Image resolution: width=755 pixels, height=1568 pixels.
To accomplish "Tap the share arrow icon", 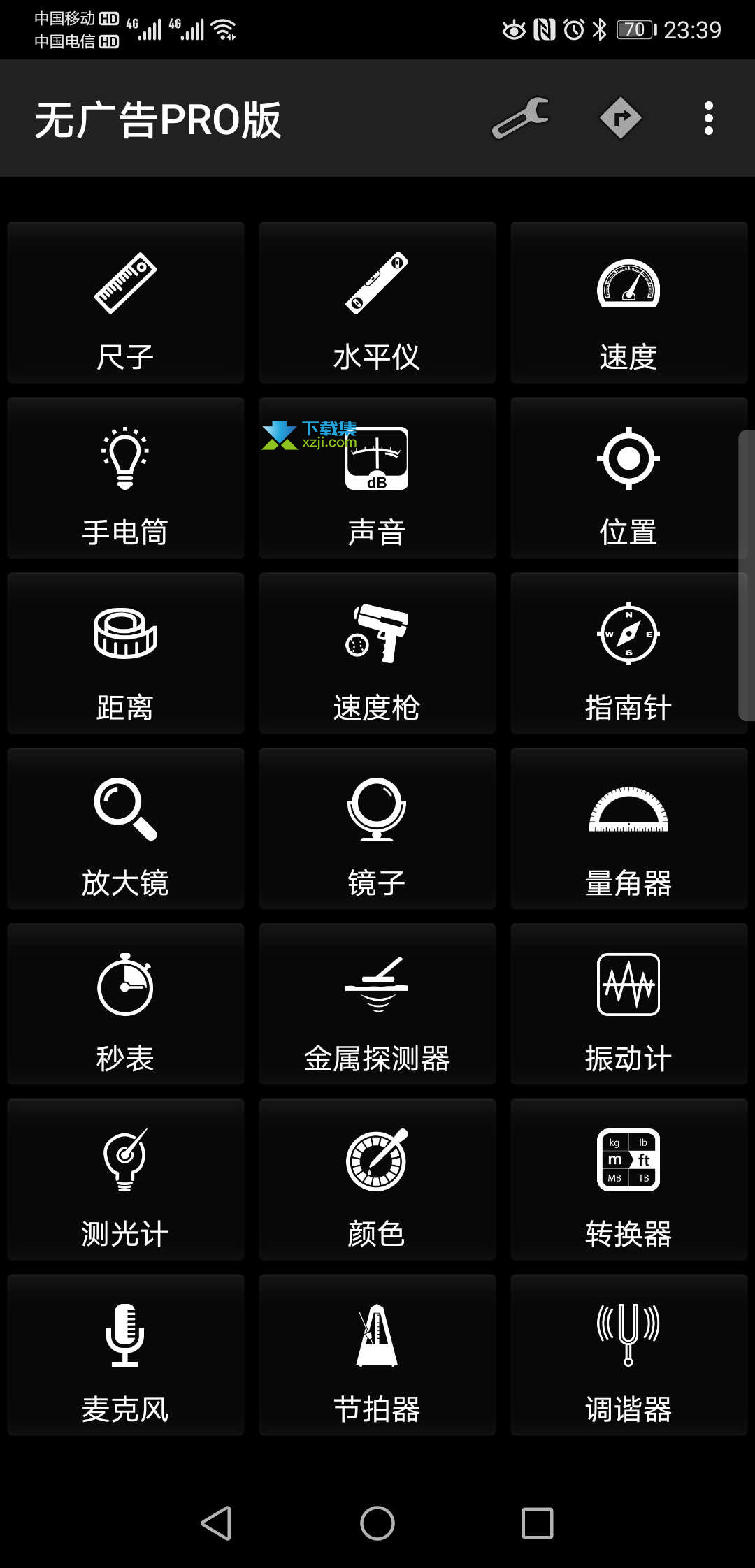I will pos(621,118).
